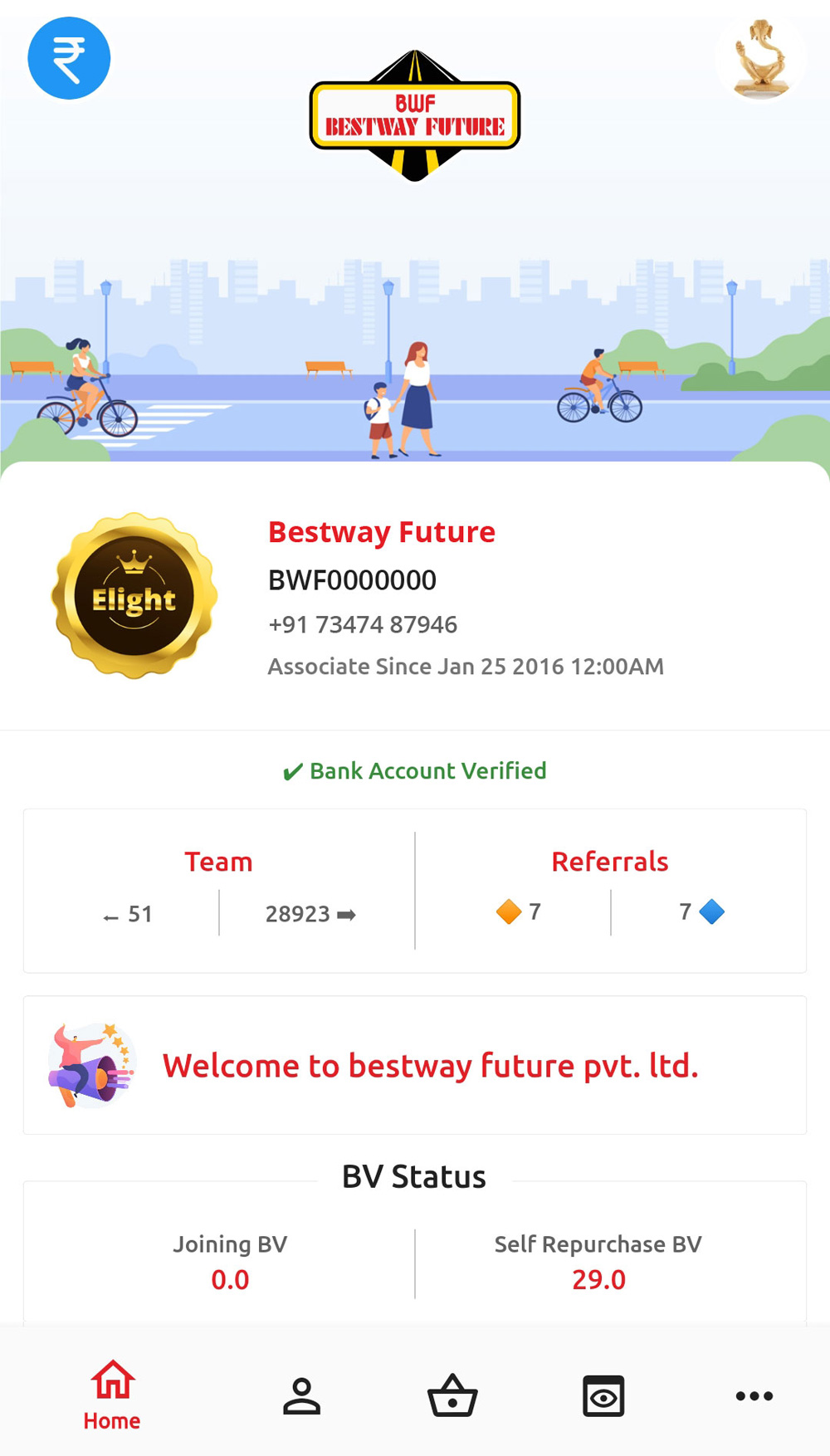Go to the Home tab
Screen dimensions: 830x1456
pyautogui.click(x=112, y=1395)
